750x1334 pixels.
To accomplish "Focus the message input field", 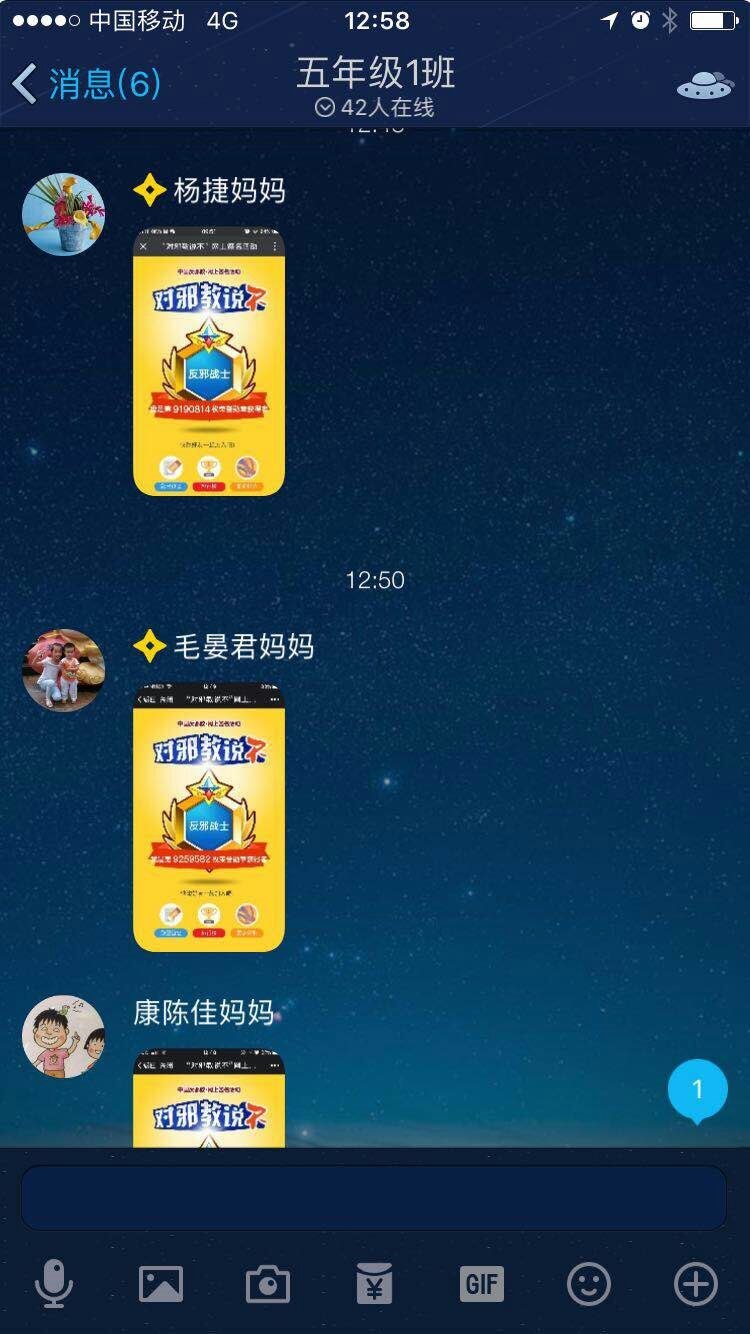I will pyautogui.click(x=373, y=1197).
